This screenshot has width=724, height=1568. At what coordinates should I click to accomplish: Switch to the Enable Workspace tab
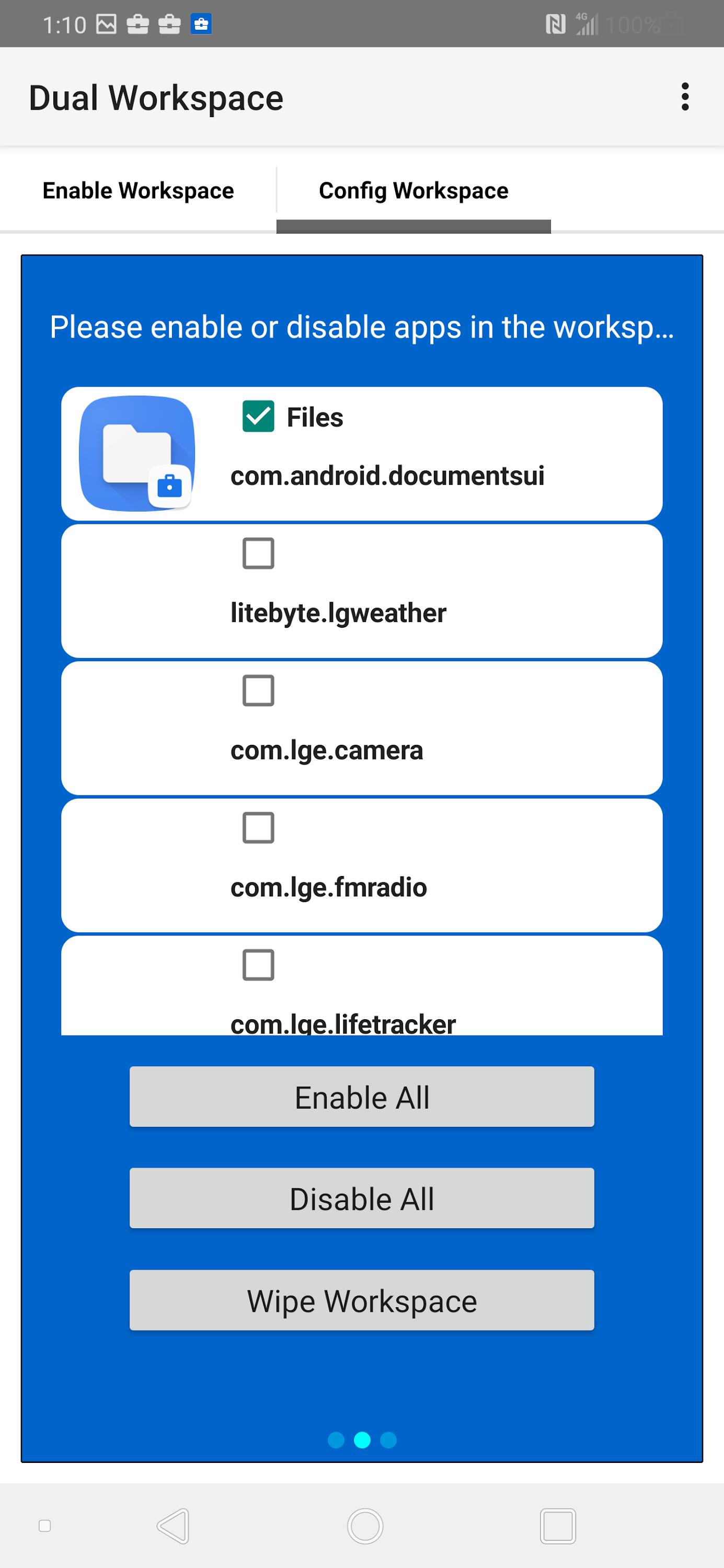pos(137,190)
